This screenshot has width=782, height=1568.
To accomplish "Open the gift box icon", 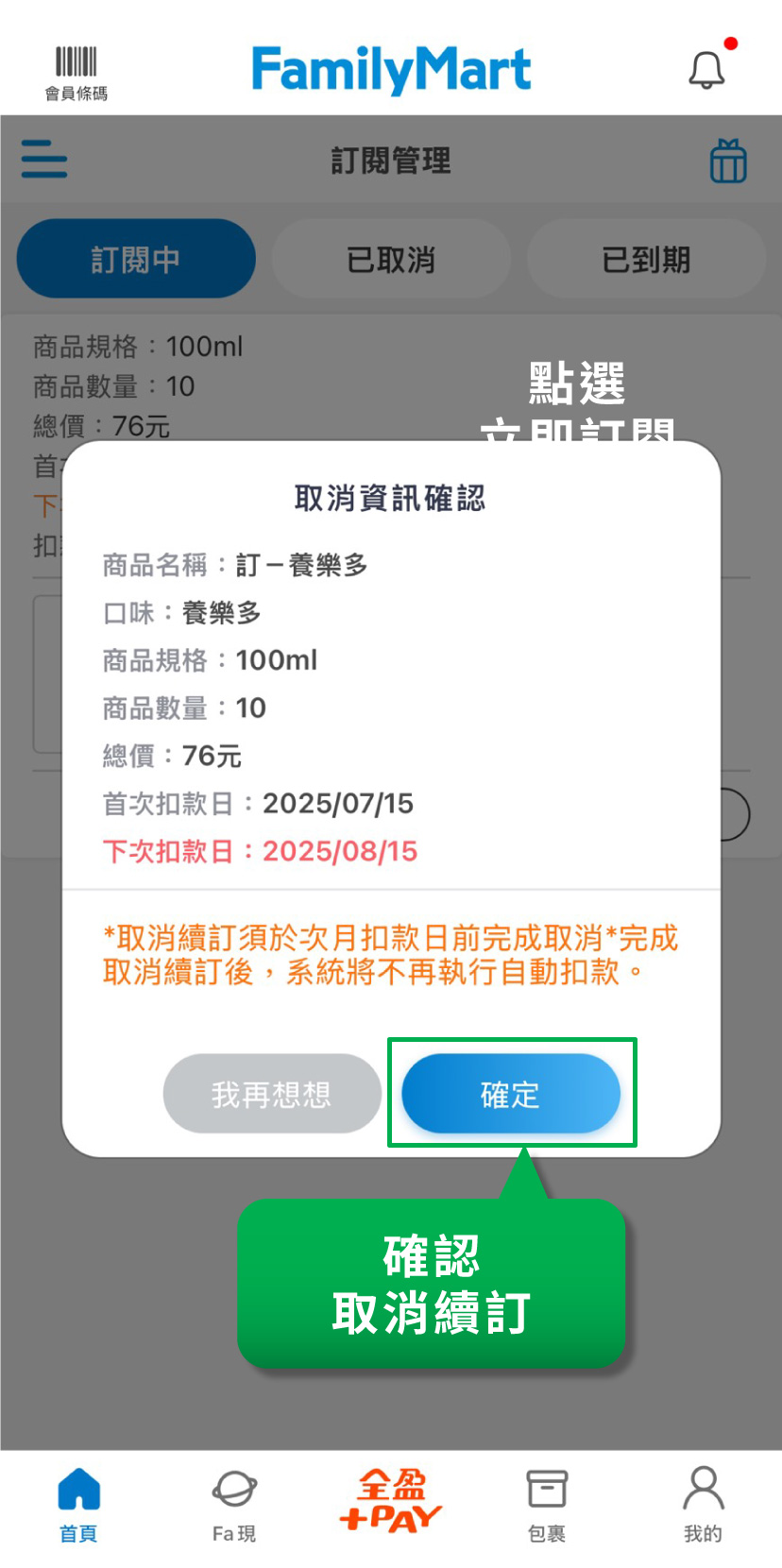I will pos(728,161).
